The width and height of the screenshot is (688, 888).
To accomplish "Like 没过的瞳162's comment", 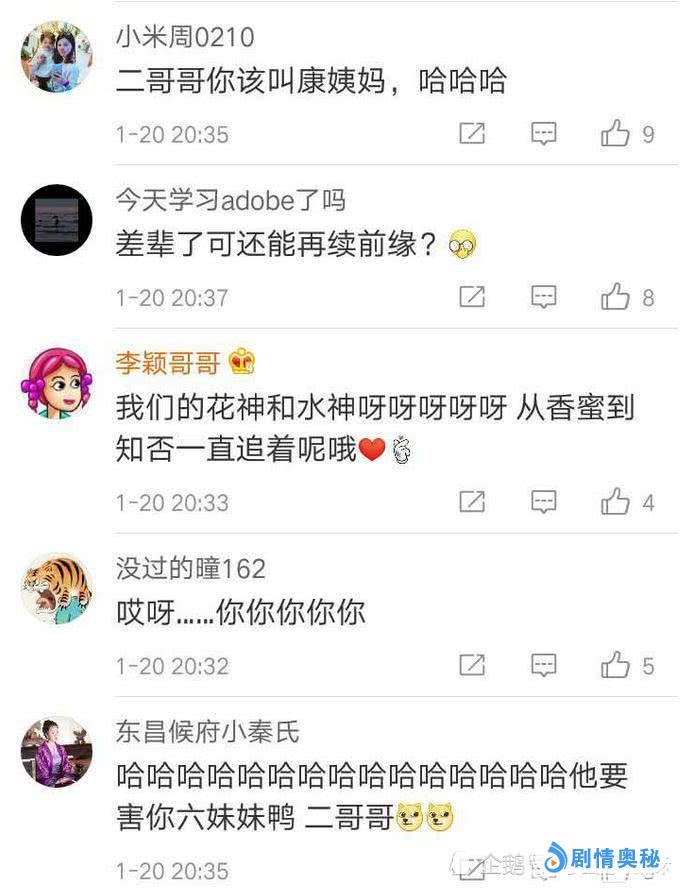I will click(615, 665).
